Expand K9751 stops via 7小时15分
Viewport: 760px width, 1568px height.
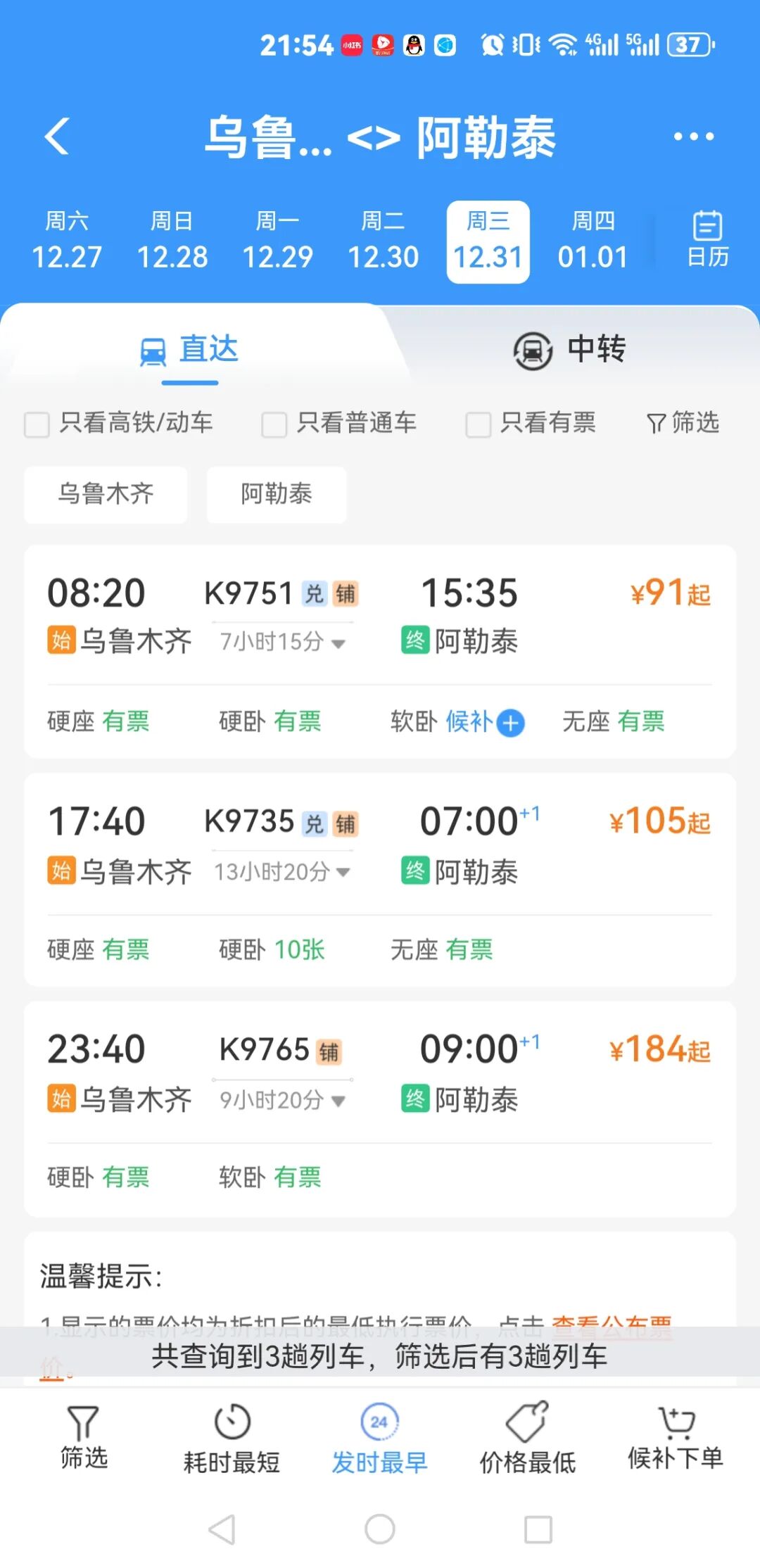click(283, 642)
